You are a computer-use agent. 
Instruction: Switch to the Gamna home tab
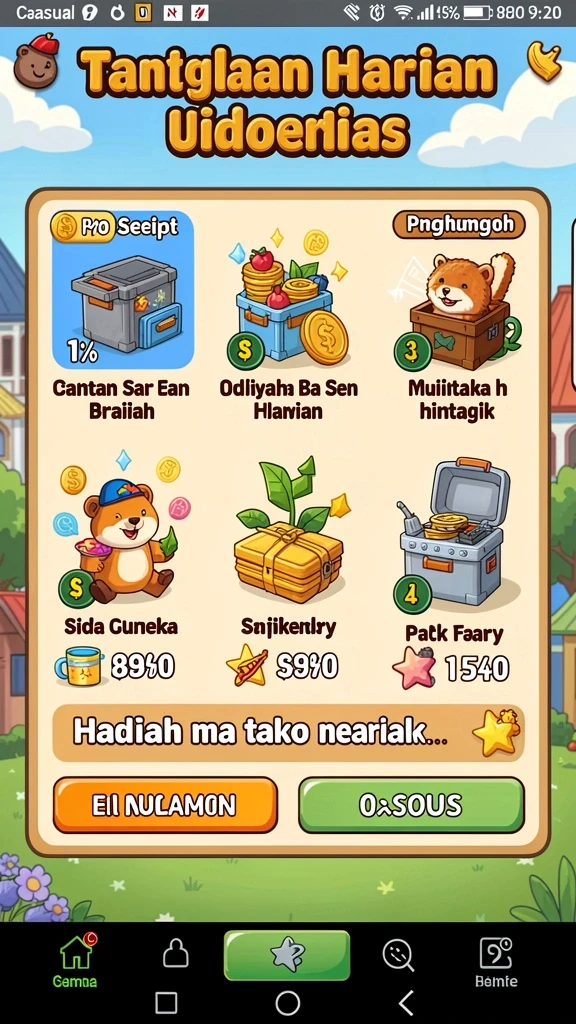pyautogui.click(x=75, y=959)
